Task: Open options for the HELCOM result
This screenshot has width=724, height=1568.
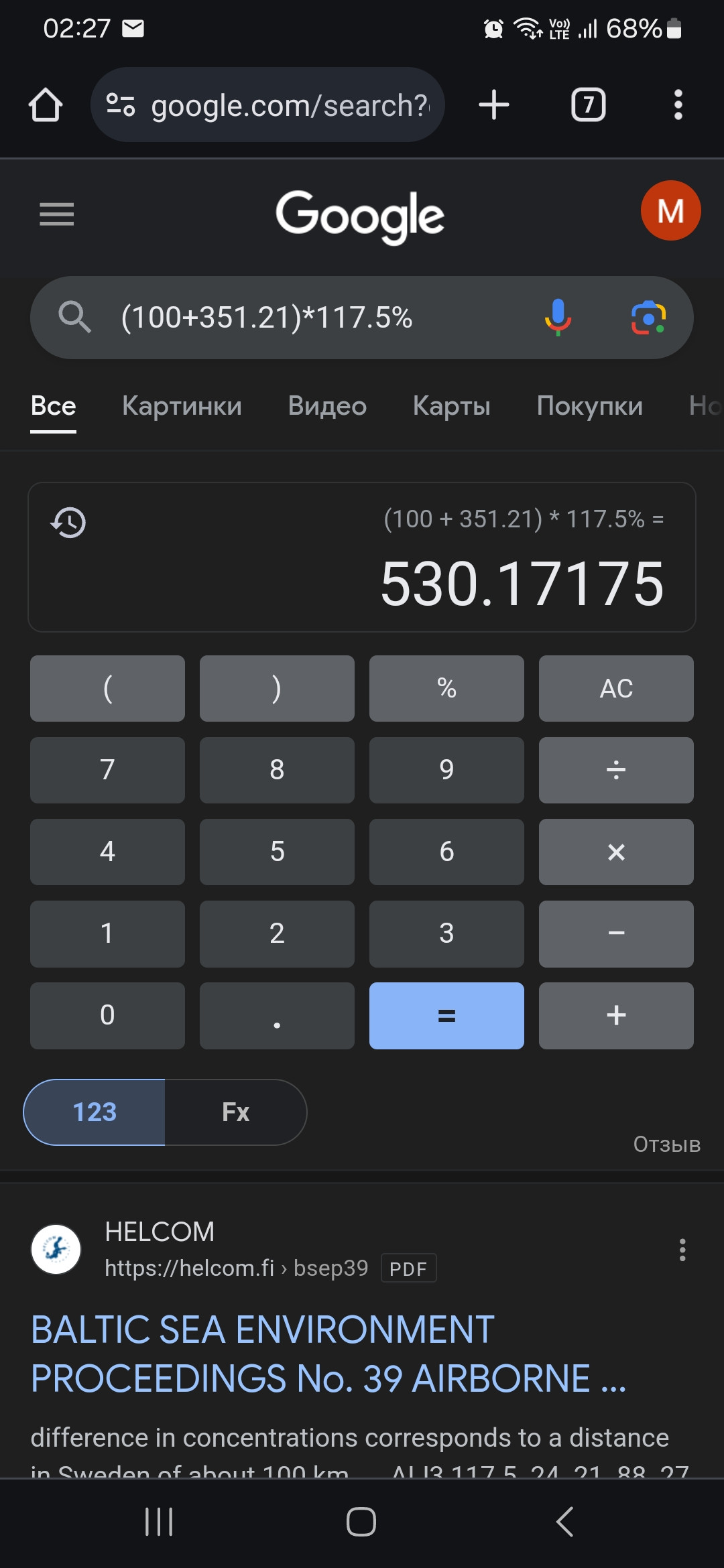Action: coord(682,1250)
